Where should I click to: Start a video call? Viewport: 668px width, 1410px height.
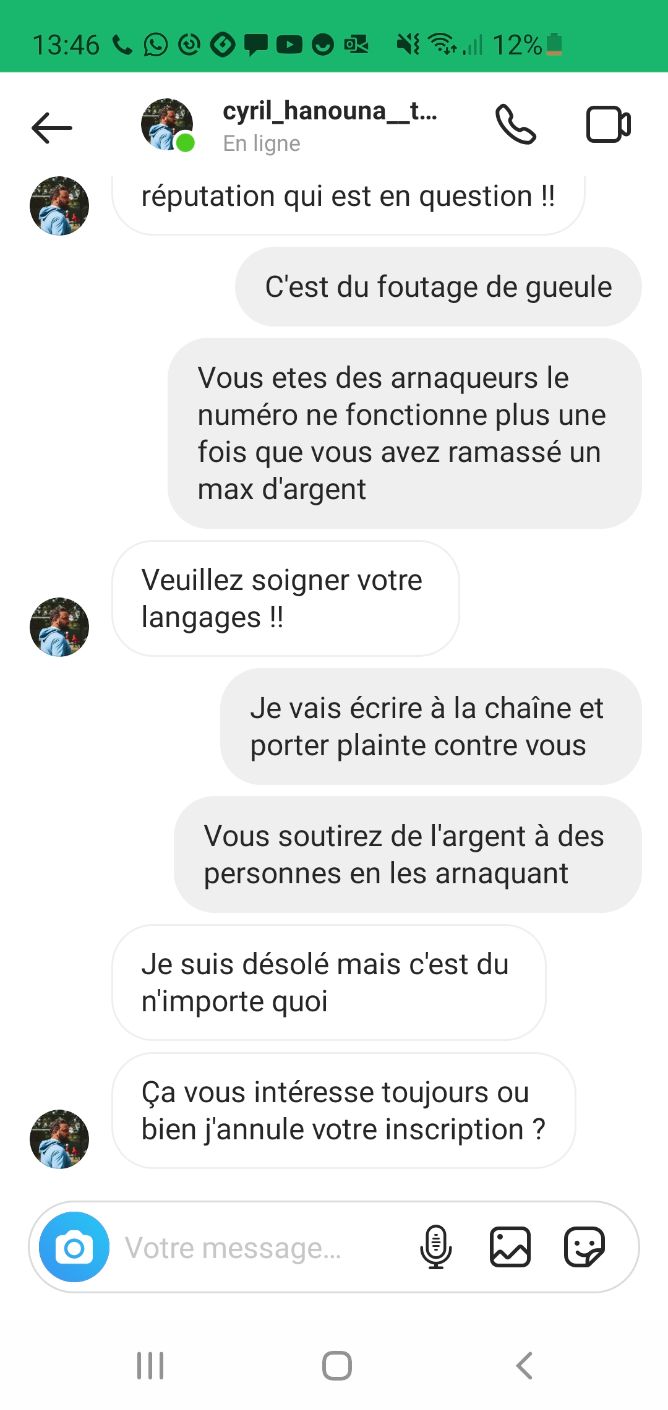tap(607, 125)
